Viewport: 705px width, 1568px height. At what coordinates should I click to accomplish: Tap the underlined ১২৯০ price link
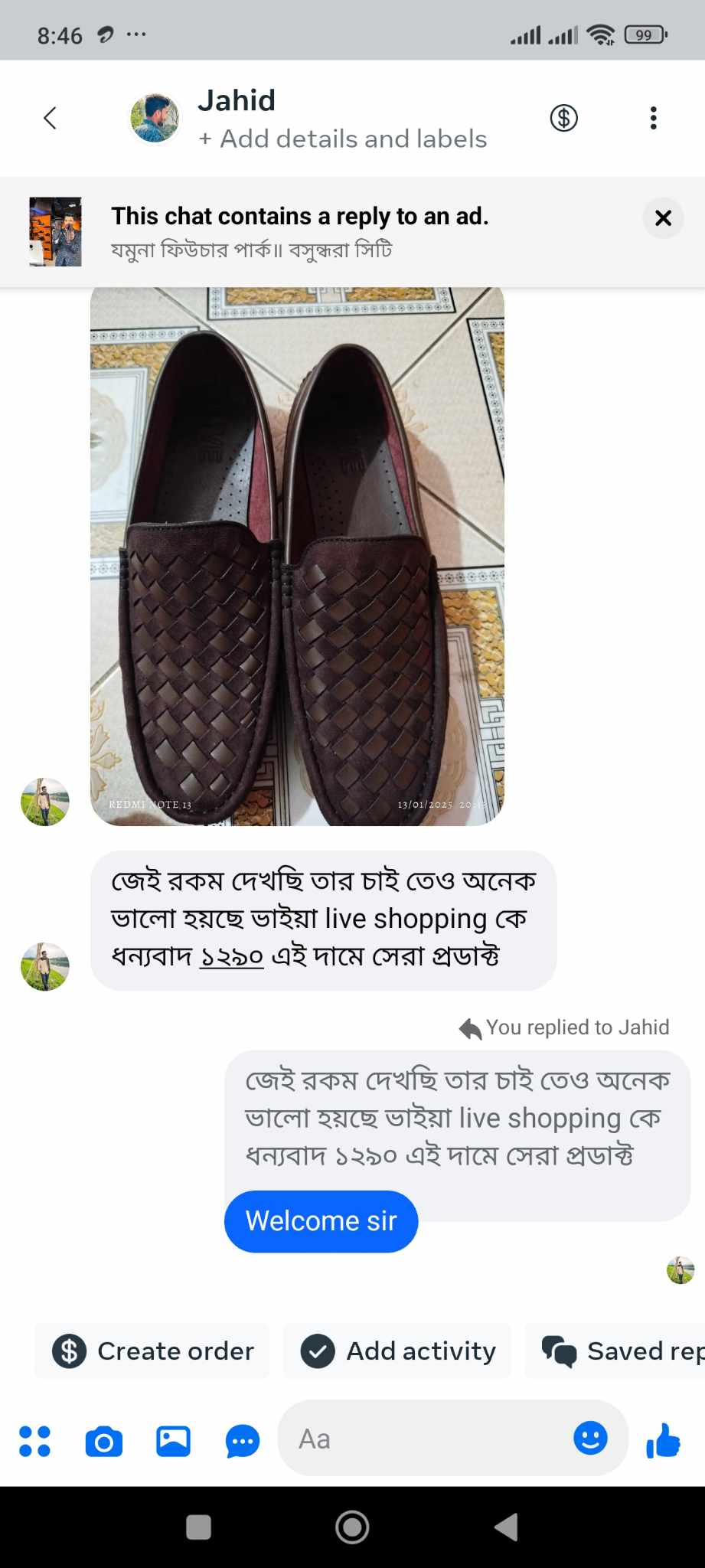tap(231, 956)
